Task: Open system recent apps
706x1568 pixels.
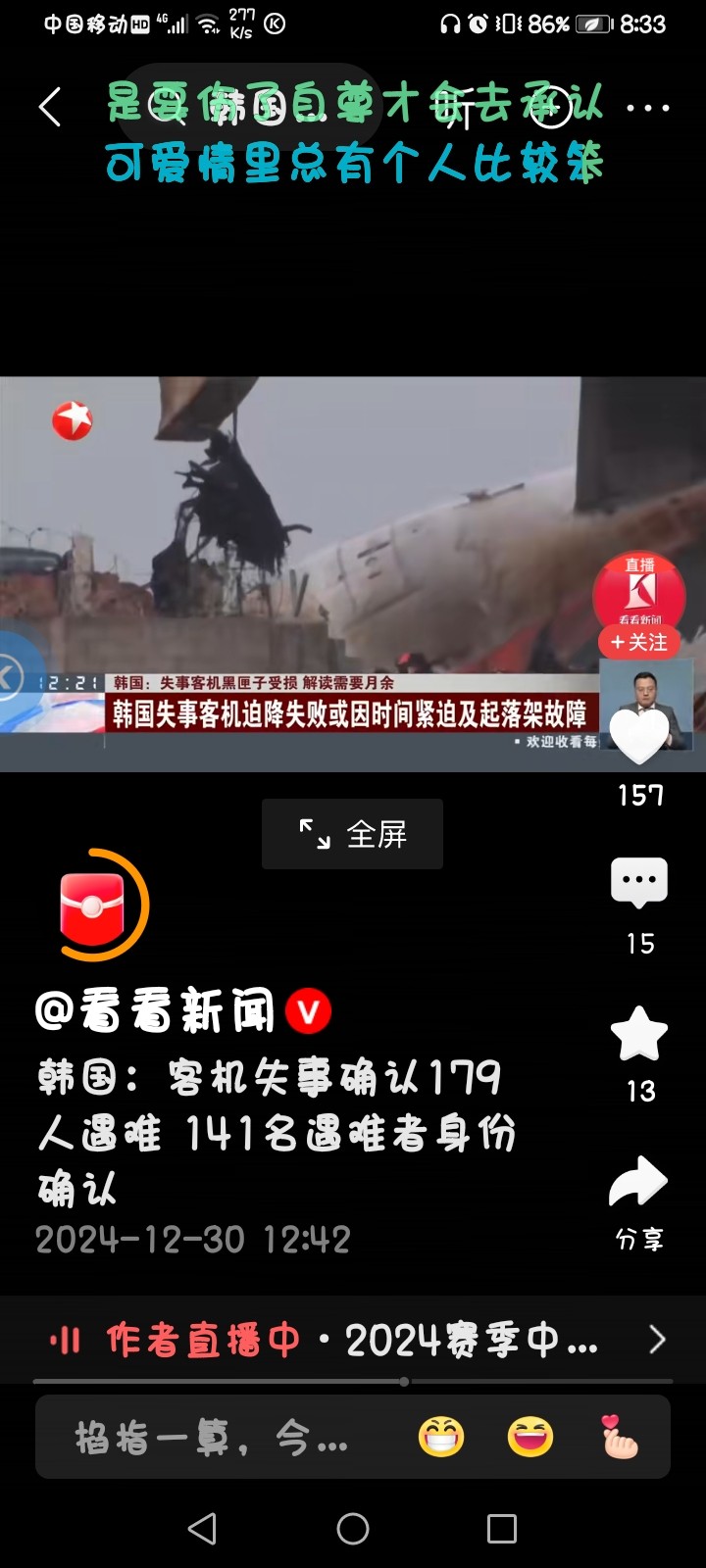Action: coord(502,1529)
